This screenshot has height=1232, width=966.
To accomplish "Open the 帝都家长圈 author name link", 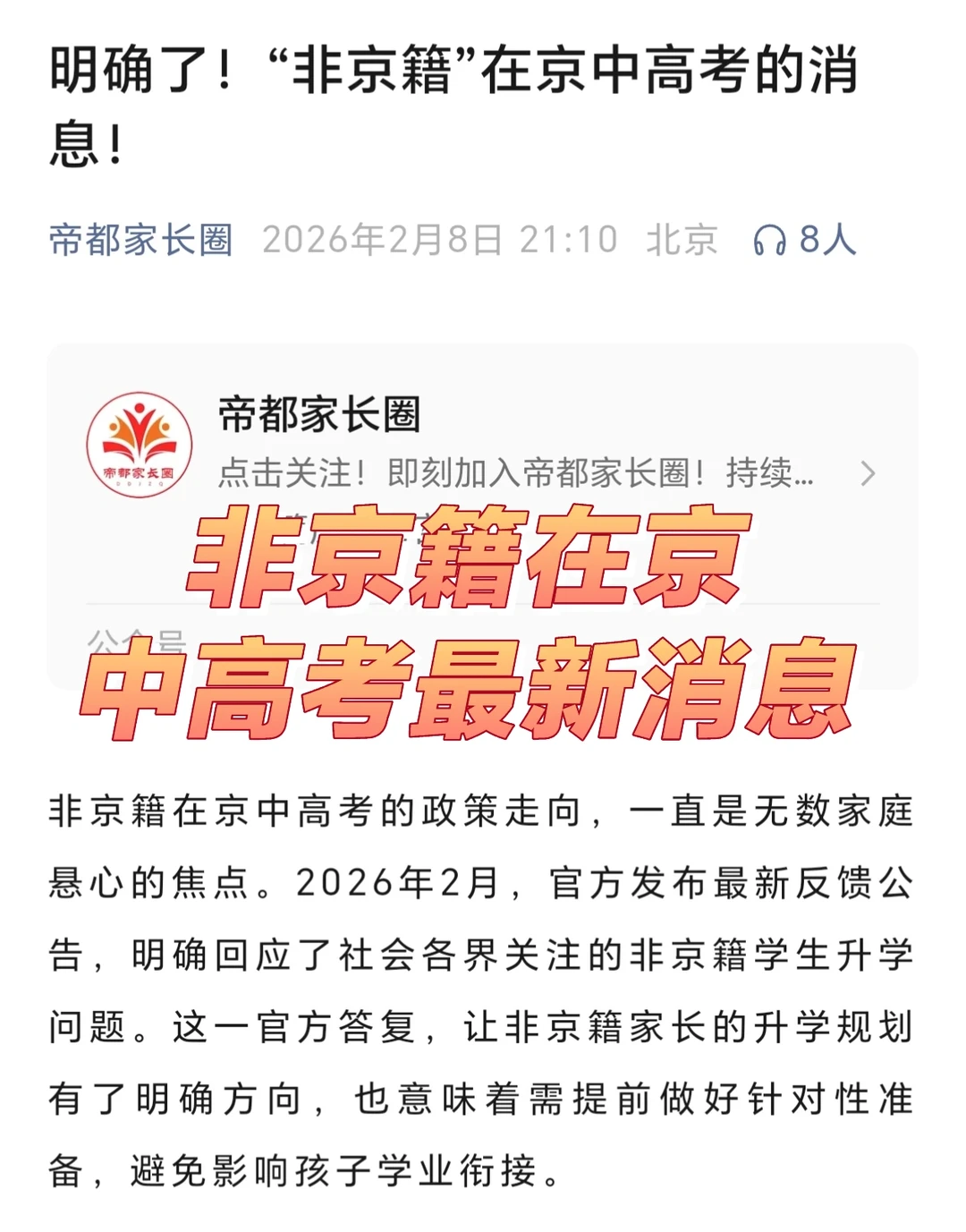I will pyautogui.click(x=140, y=240).
